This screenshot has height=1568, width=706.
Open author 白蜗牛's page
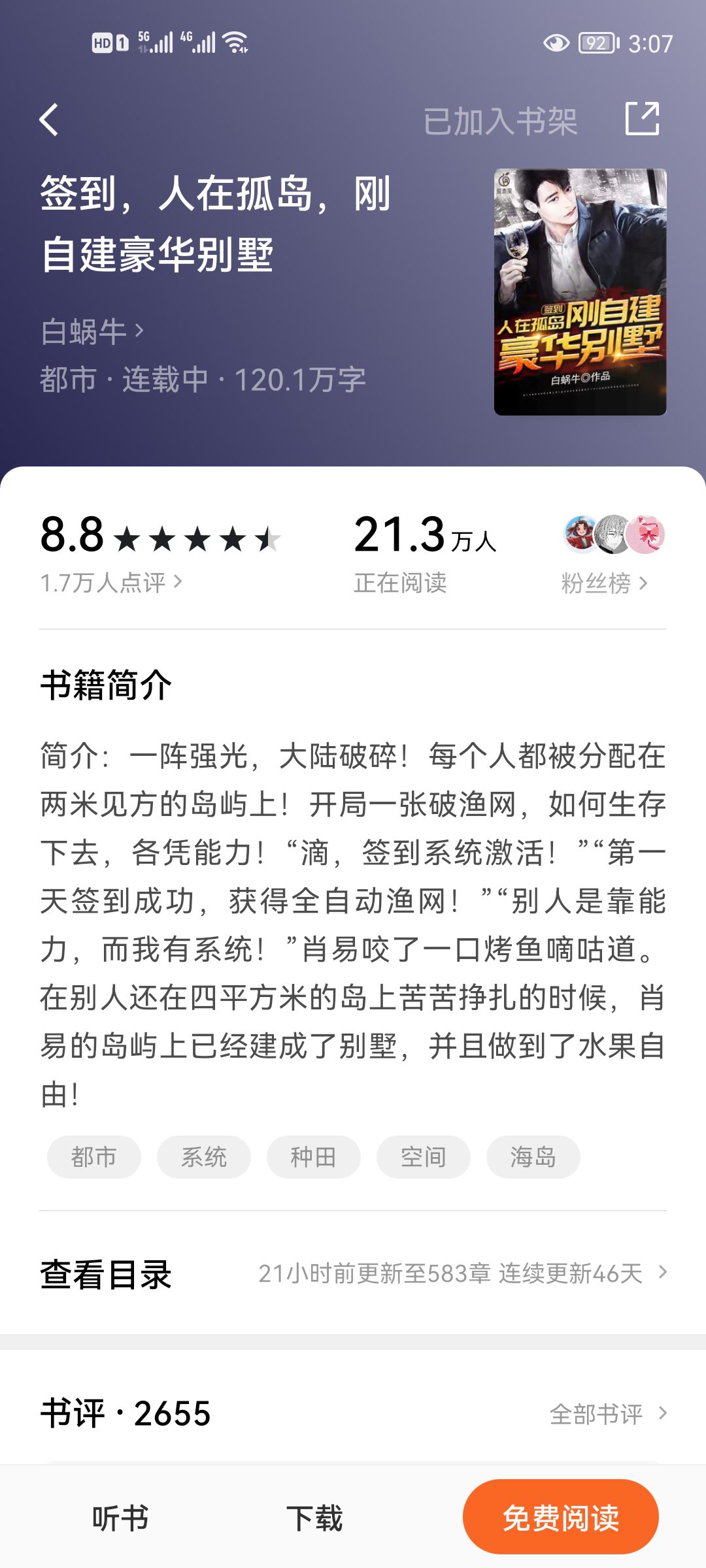[92, 332]
